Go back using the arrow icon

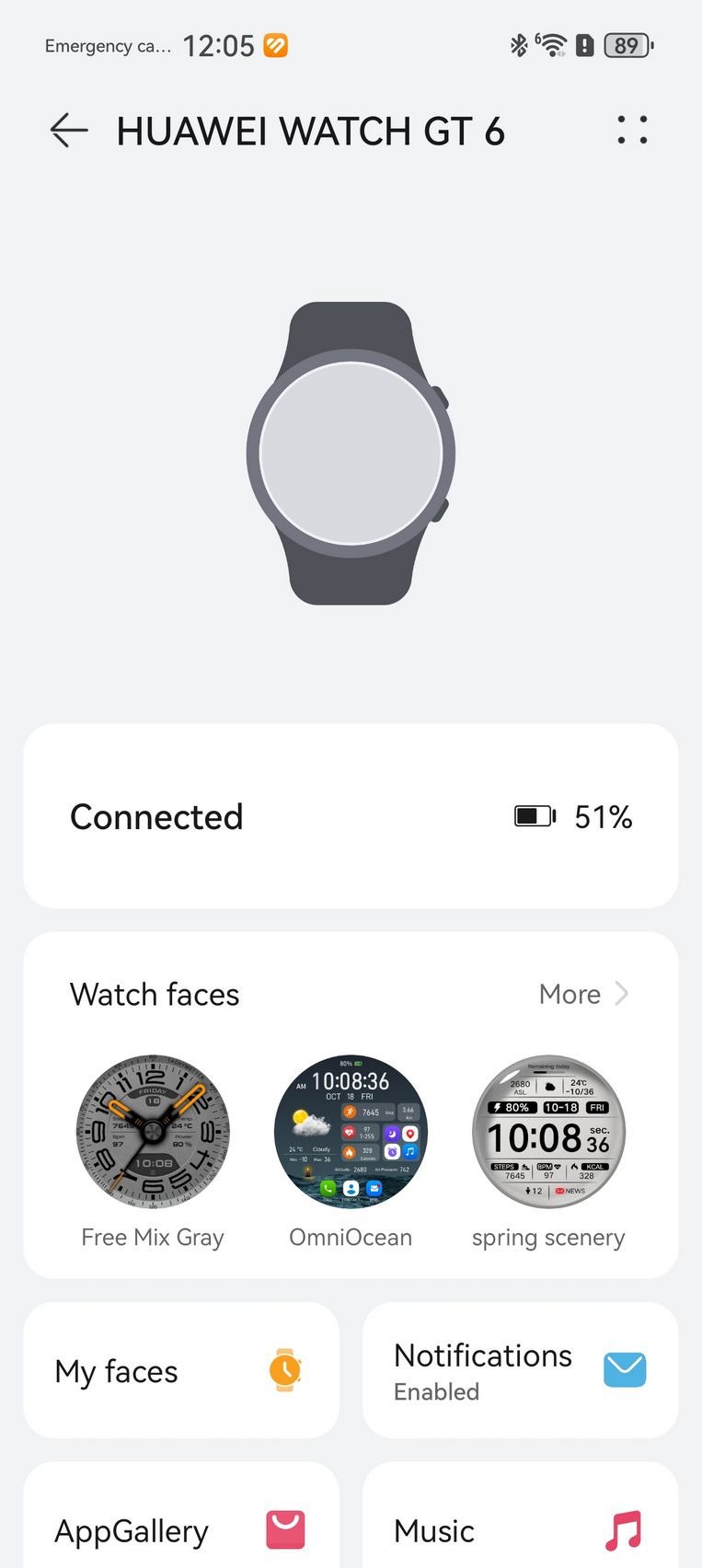(x=69, y=131)
